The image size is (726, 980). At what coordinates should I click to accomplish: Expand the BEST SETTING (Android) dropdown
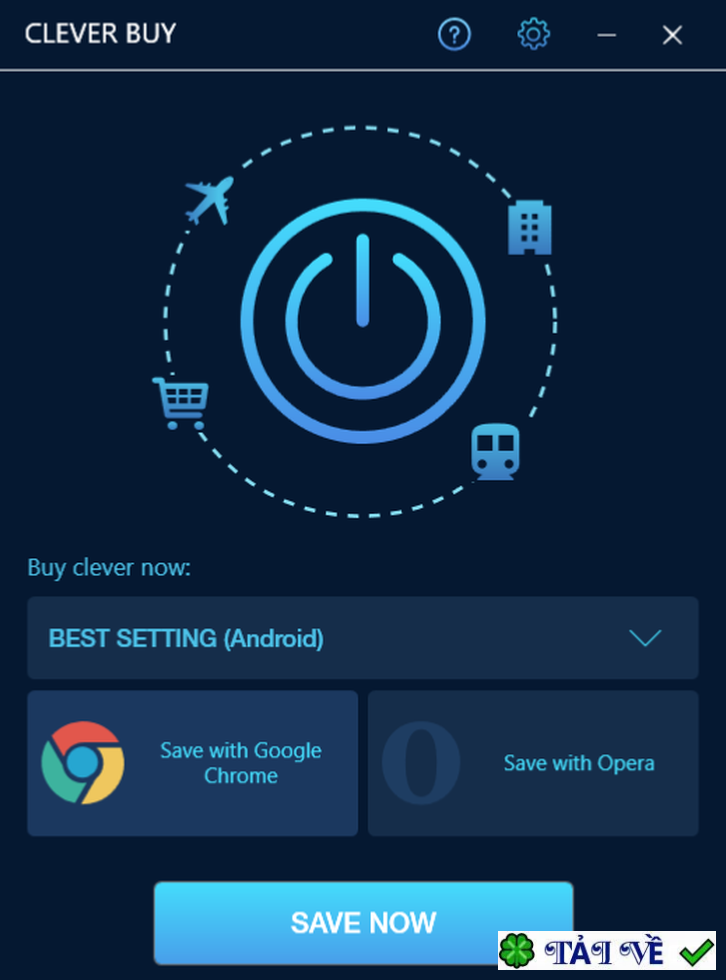362,638
